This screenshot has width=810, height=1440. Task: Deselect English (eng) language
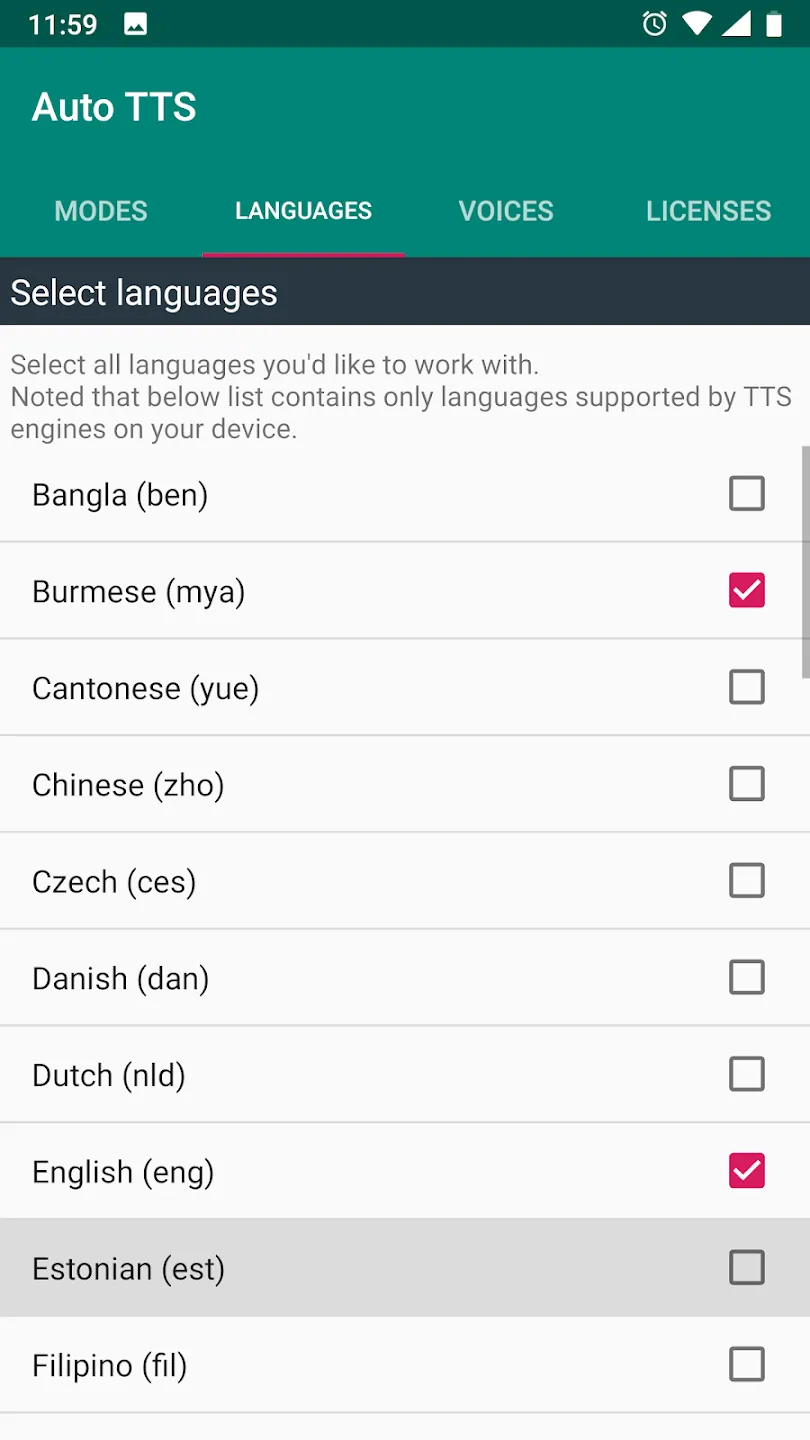pyautogui.click(x=747, y=1171)
